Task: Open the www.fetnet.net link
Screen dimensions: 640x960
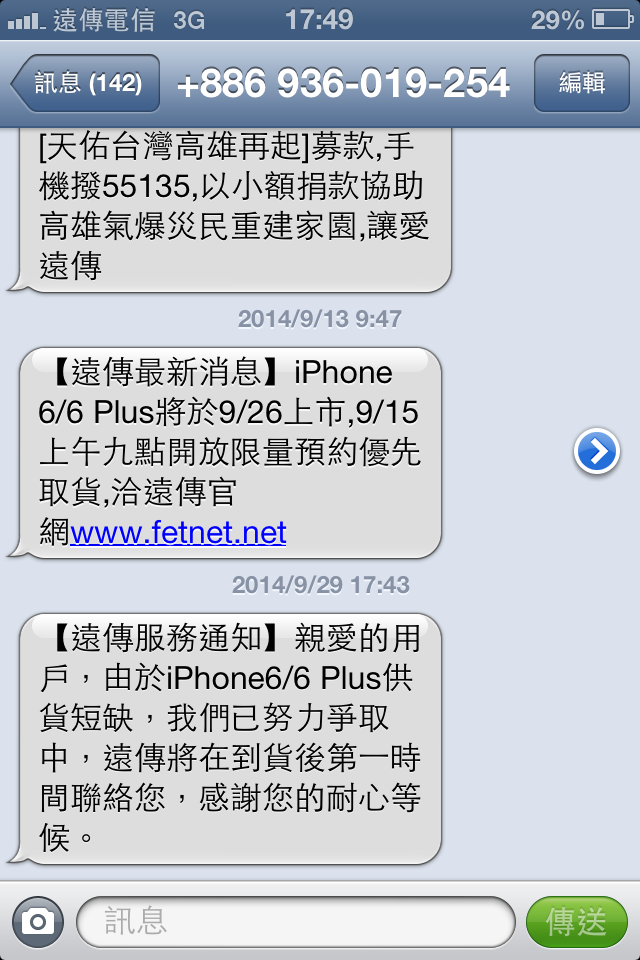Action: pos(179,532)
